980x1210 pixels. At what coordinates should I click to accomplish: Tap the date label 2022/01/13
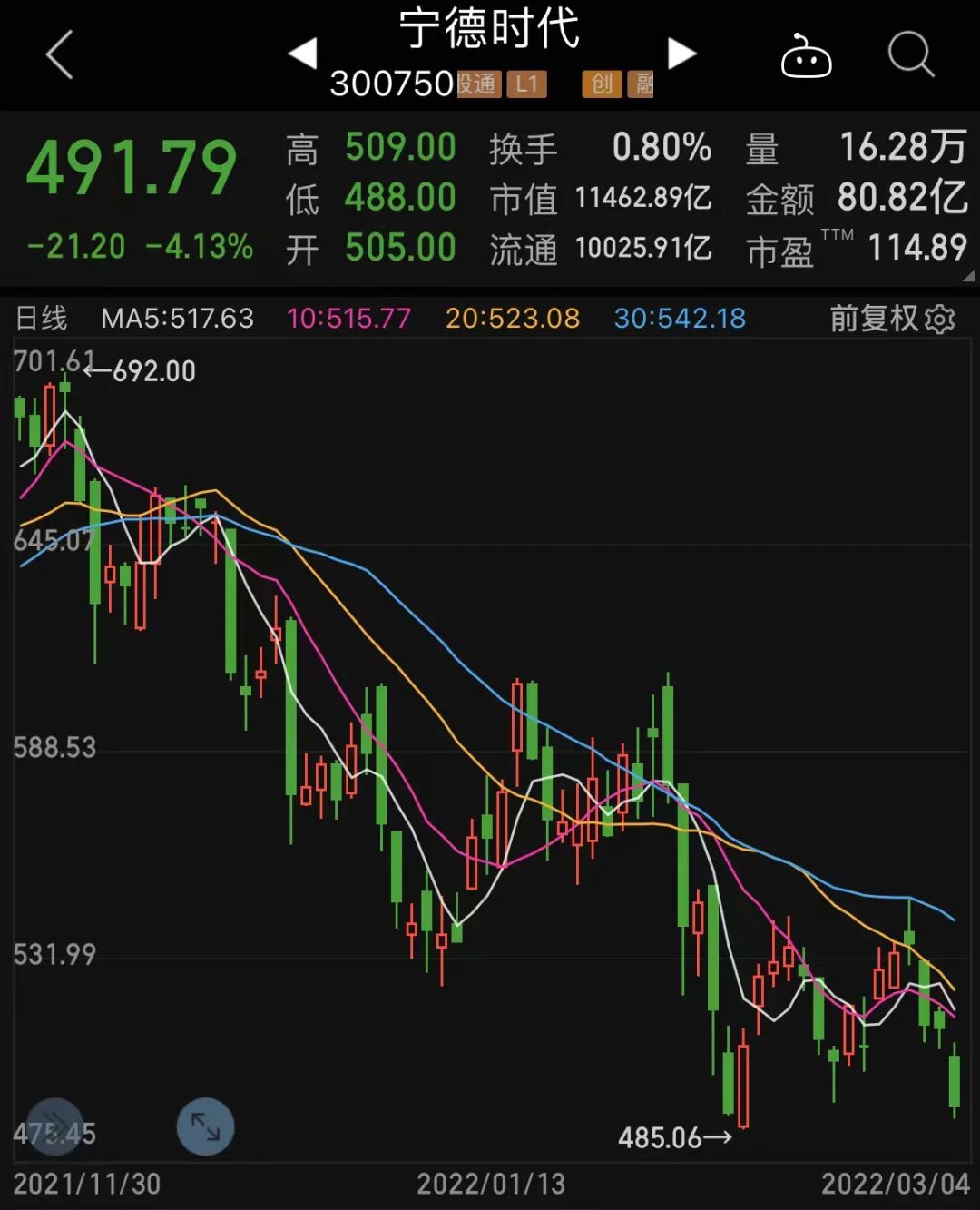tap(490, 1185)
